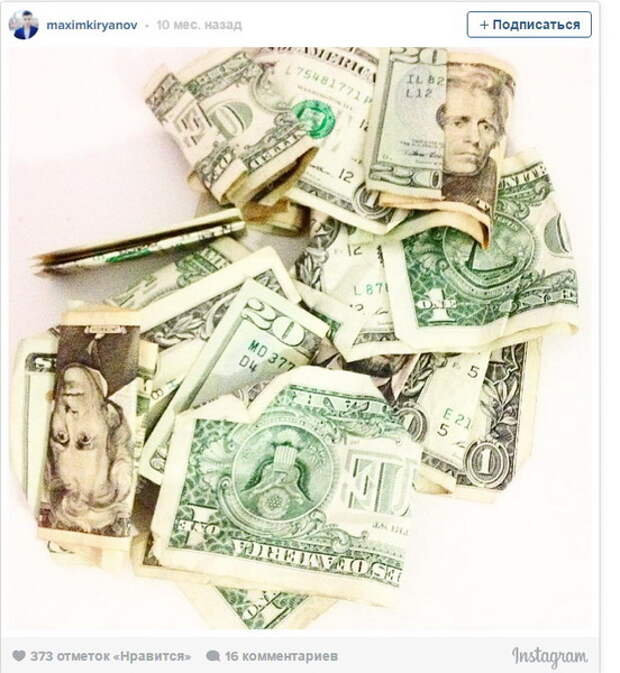Tap maximkiryanov's avatar picture
The image size is (620, 673).
(x=24, y=24)
